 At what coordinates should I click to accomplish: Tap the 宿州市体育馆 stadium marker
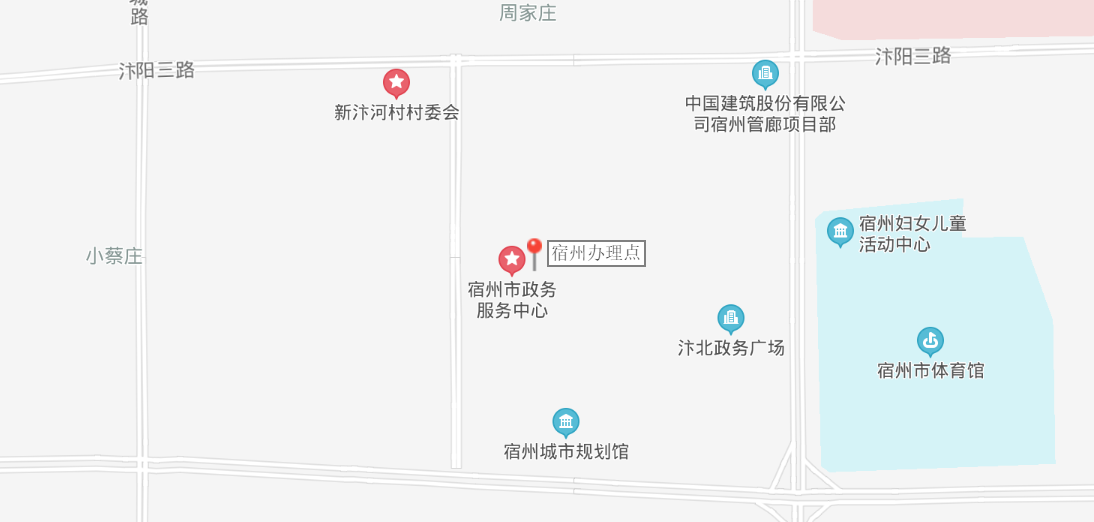[930, 341]
